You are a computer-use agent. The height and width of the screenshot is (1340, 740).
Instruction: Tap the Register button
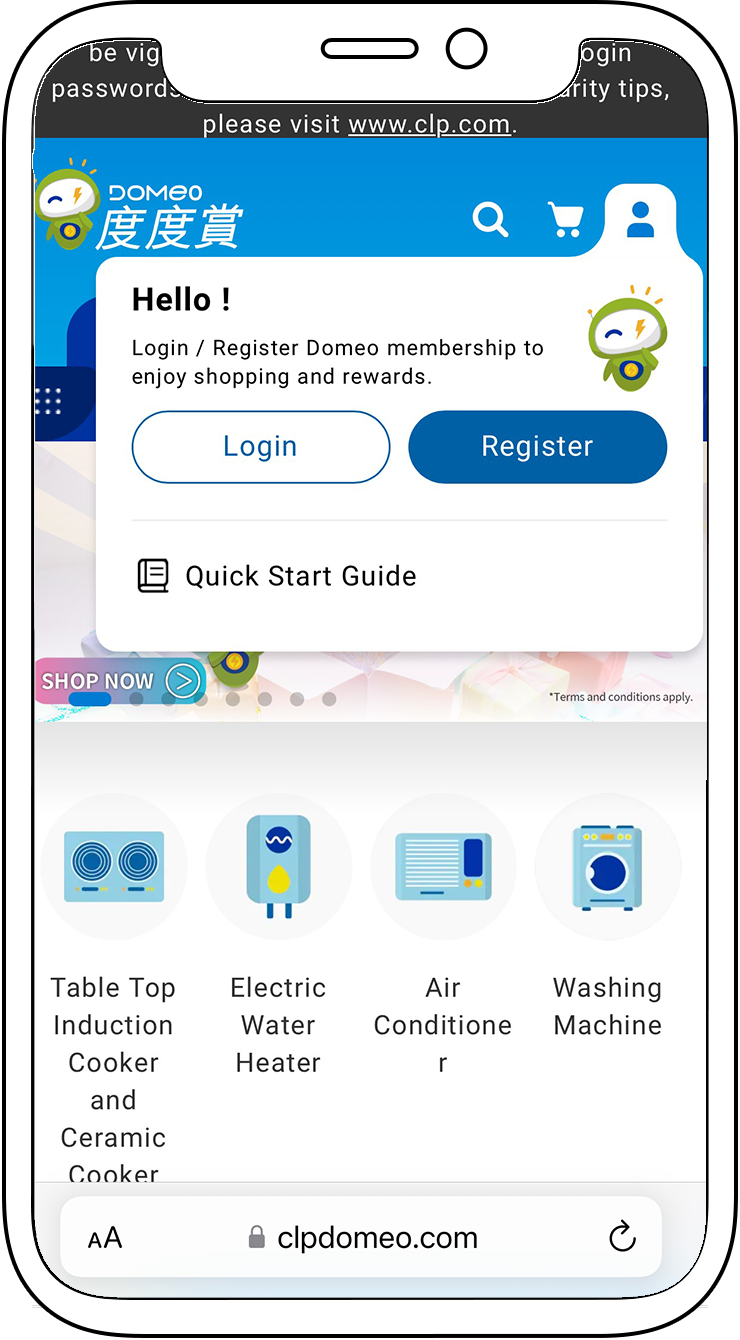(537, 447)
